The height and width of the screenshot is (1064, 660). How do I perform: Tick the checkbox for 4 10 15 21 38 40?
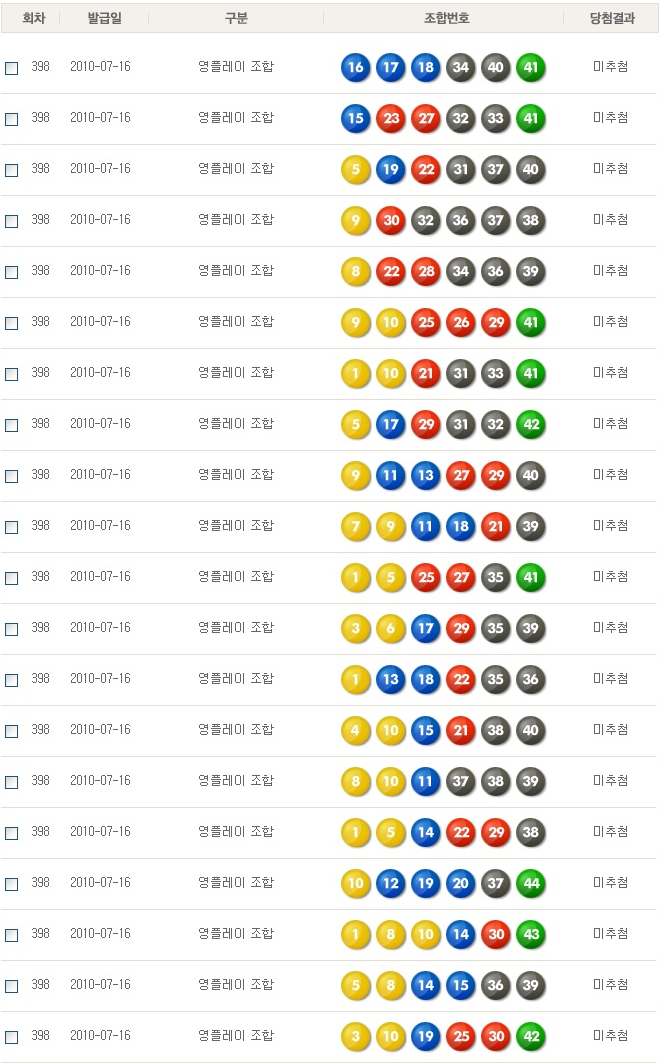tap(12, 731)
